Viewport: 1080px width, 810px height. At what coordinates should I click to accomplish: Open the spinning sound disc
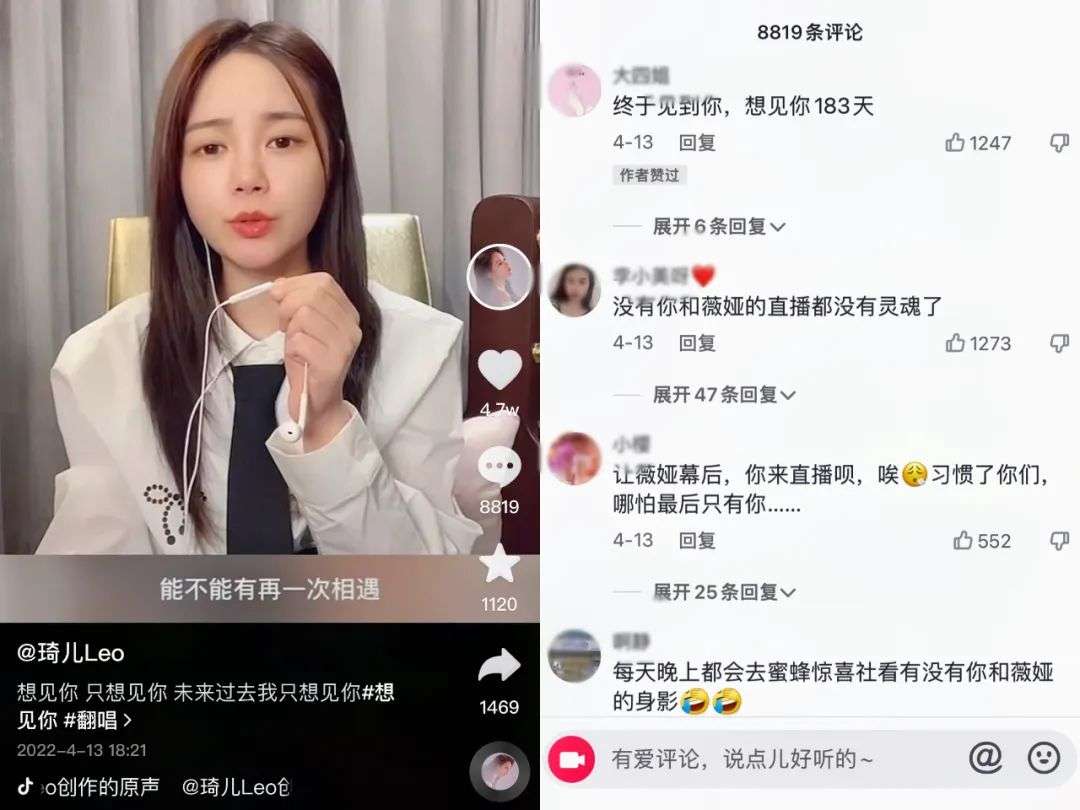click(499, 772)
